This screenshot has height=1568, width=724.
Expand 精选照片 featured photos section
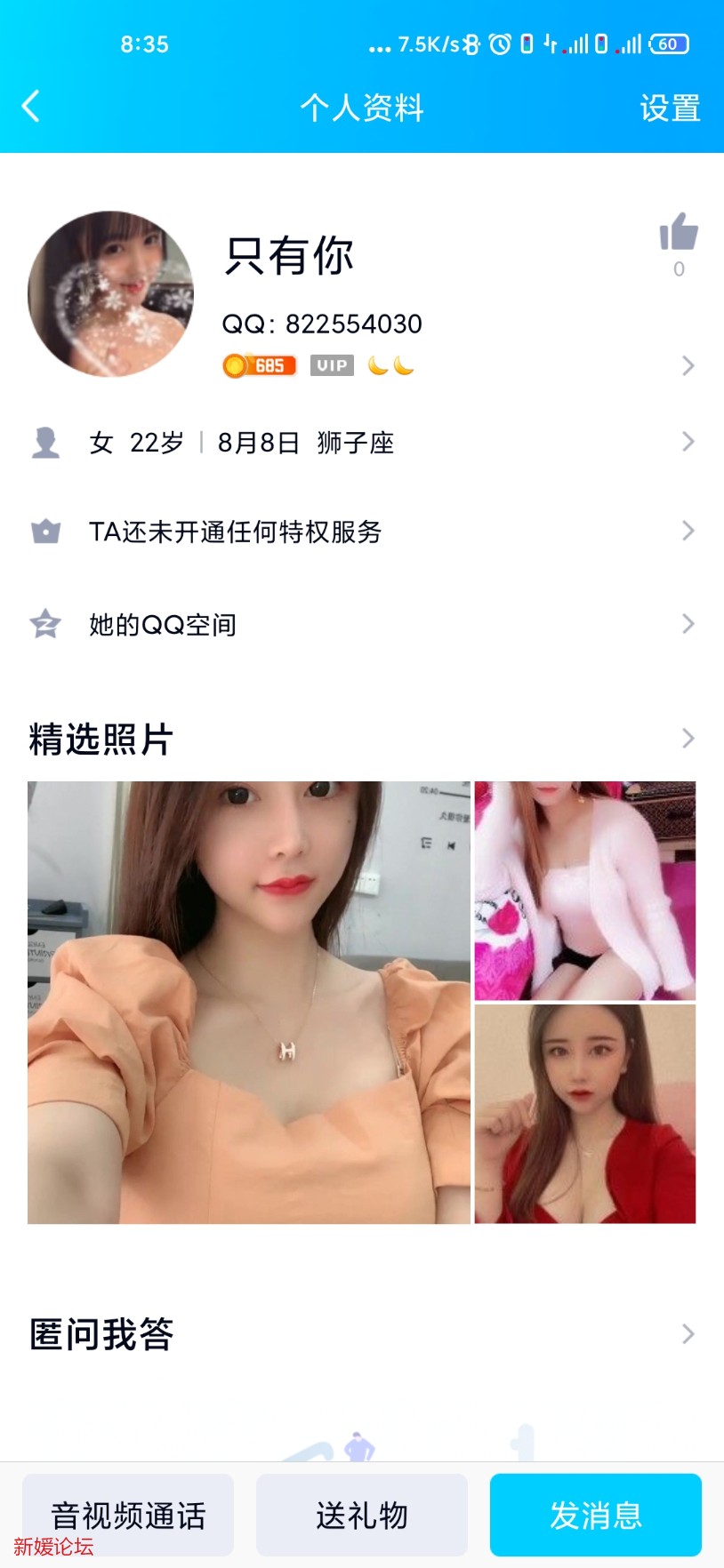[687, 738]
